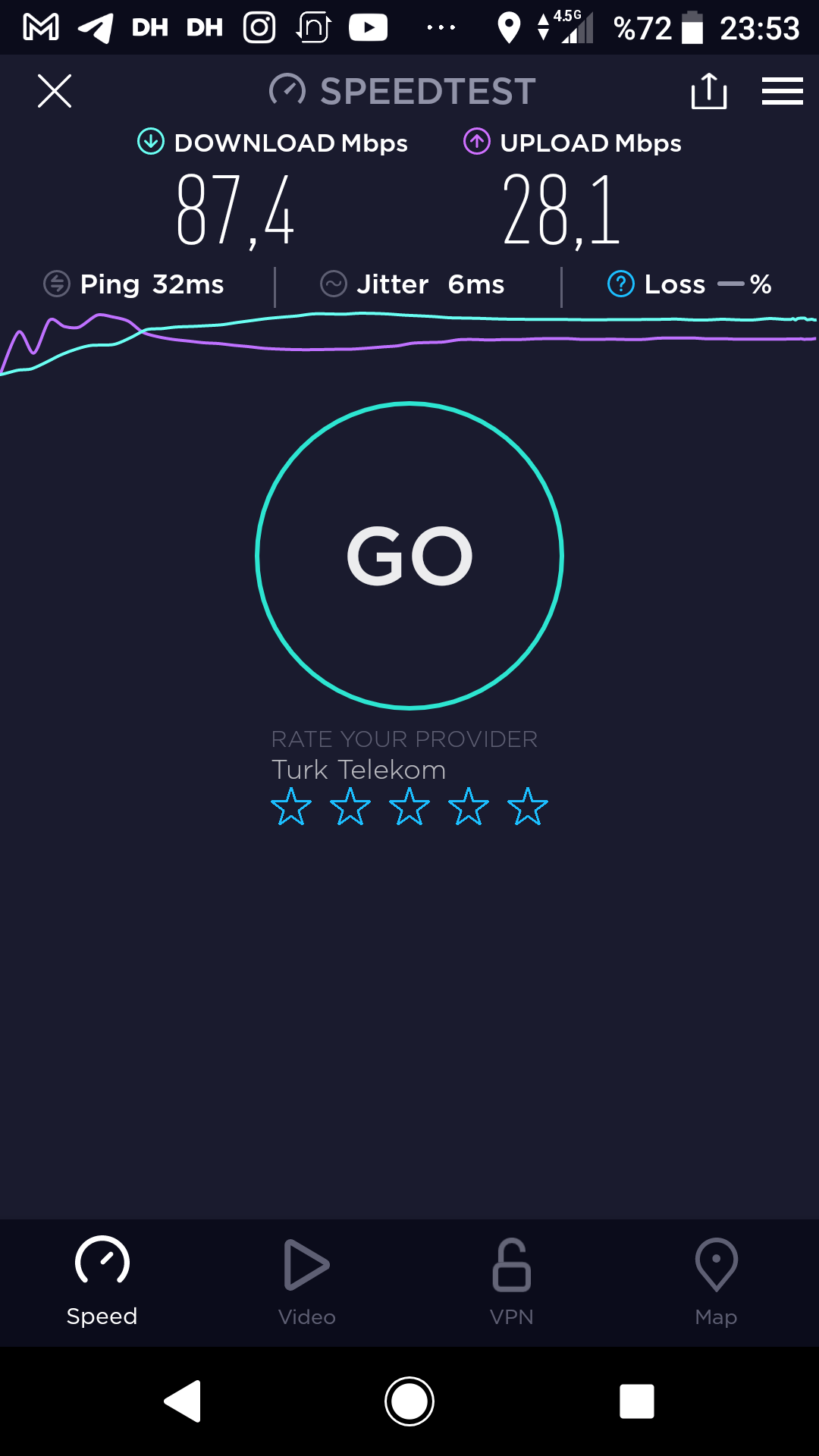Open the Loss help question mark
The image size is (819, 1456).
(x=621, y=284)
